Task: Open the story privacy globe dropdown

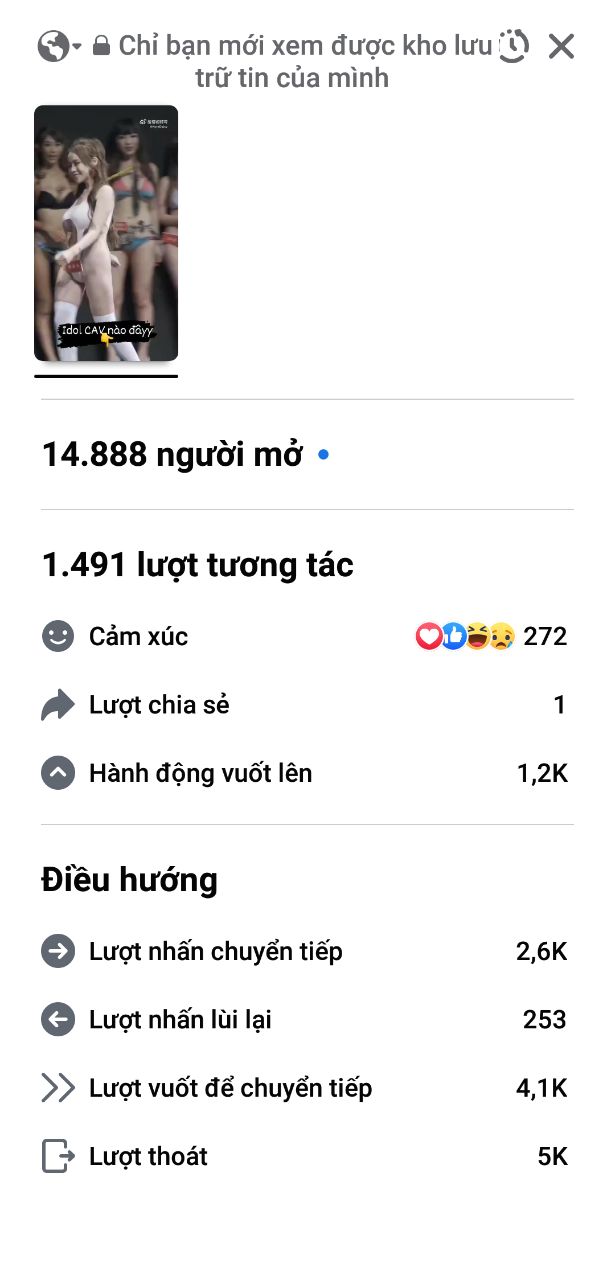Action: [58, 46]
